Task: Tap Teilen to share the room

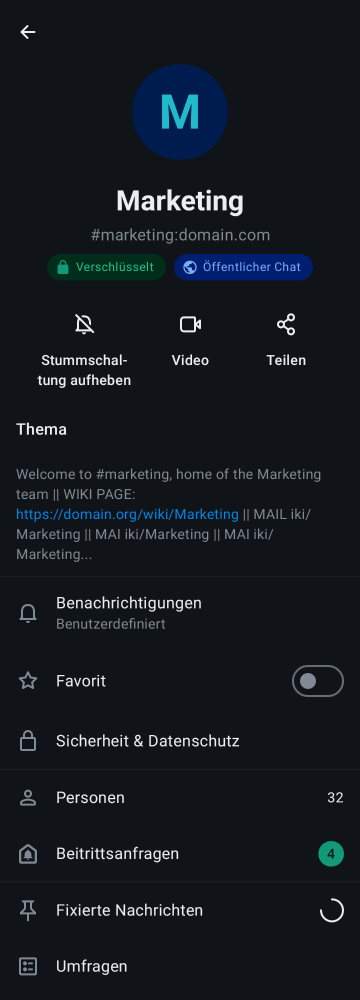Action: pos(286,340)
